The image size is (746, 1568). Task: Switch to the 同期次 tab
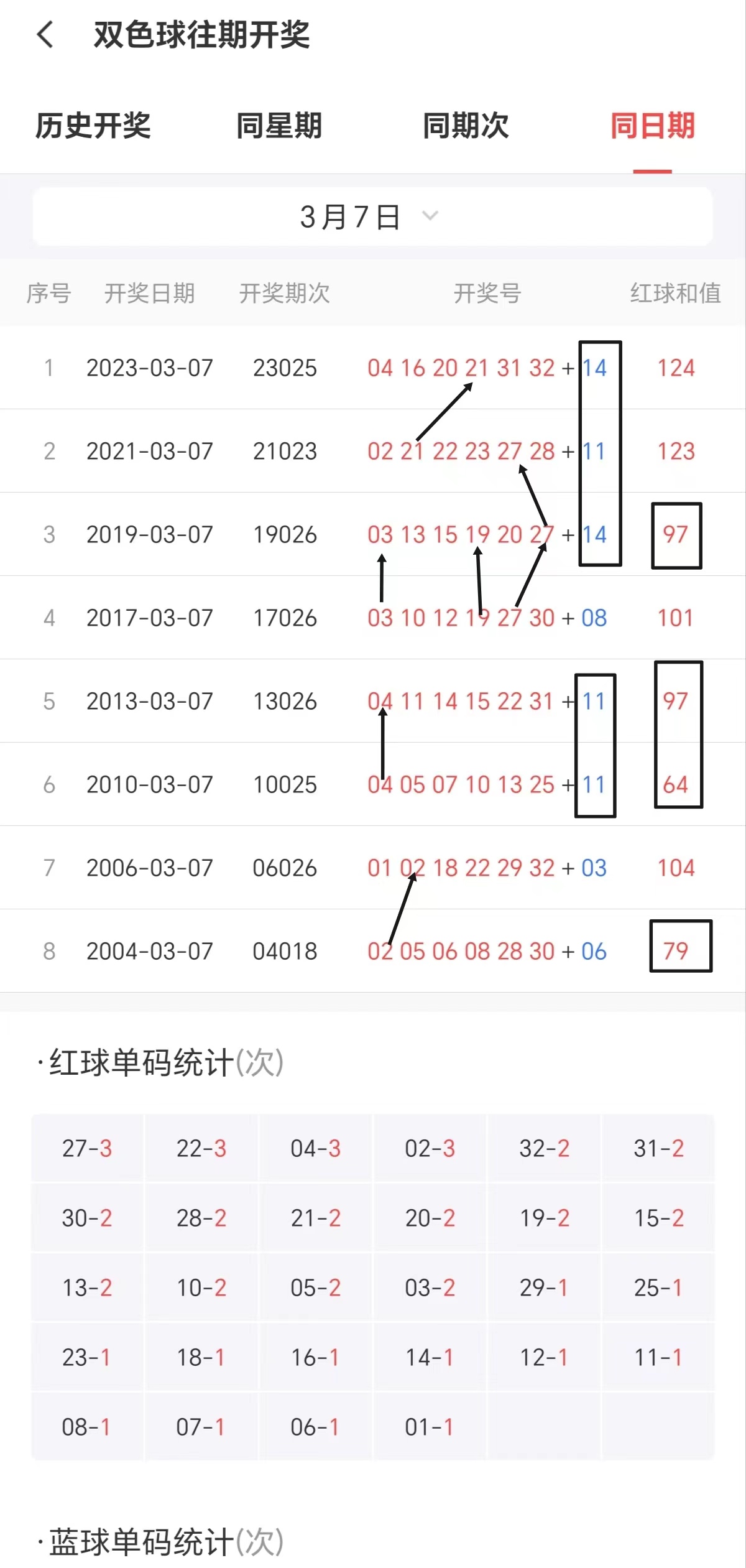pyautogui.click(x=466, y=126)
